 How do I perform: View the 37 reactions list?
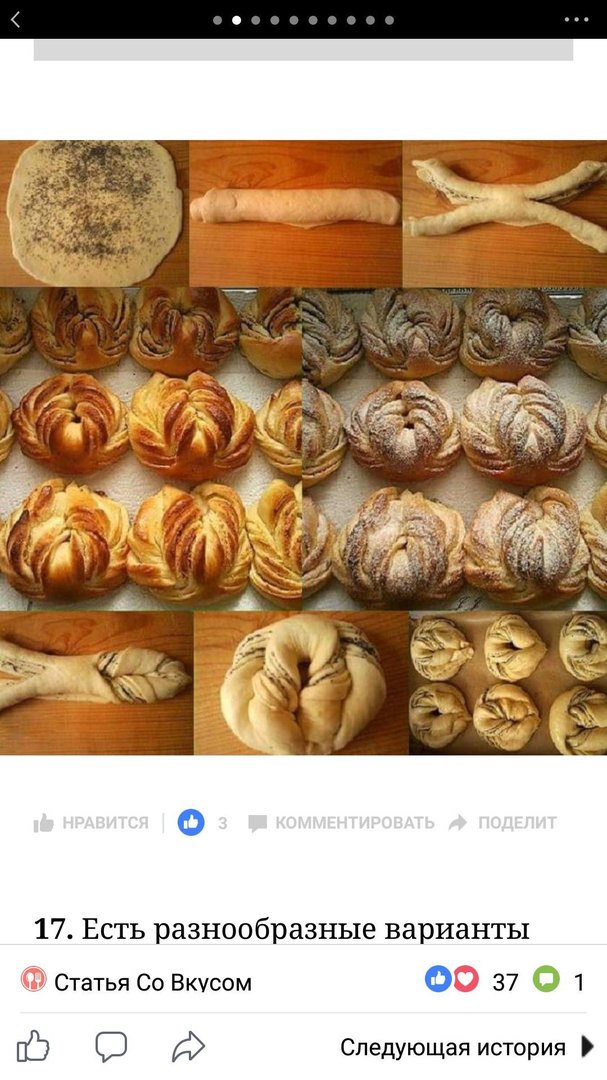point(471,980)
